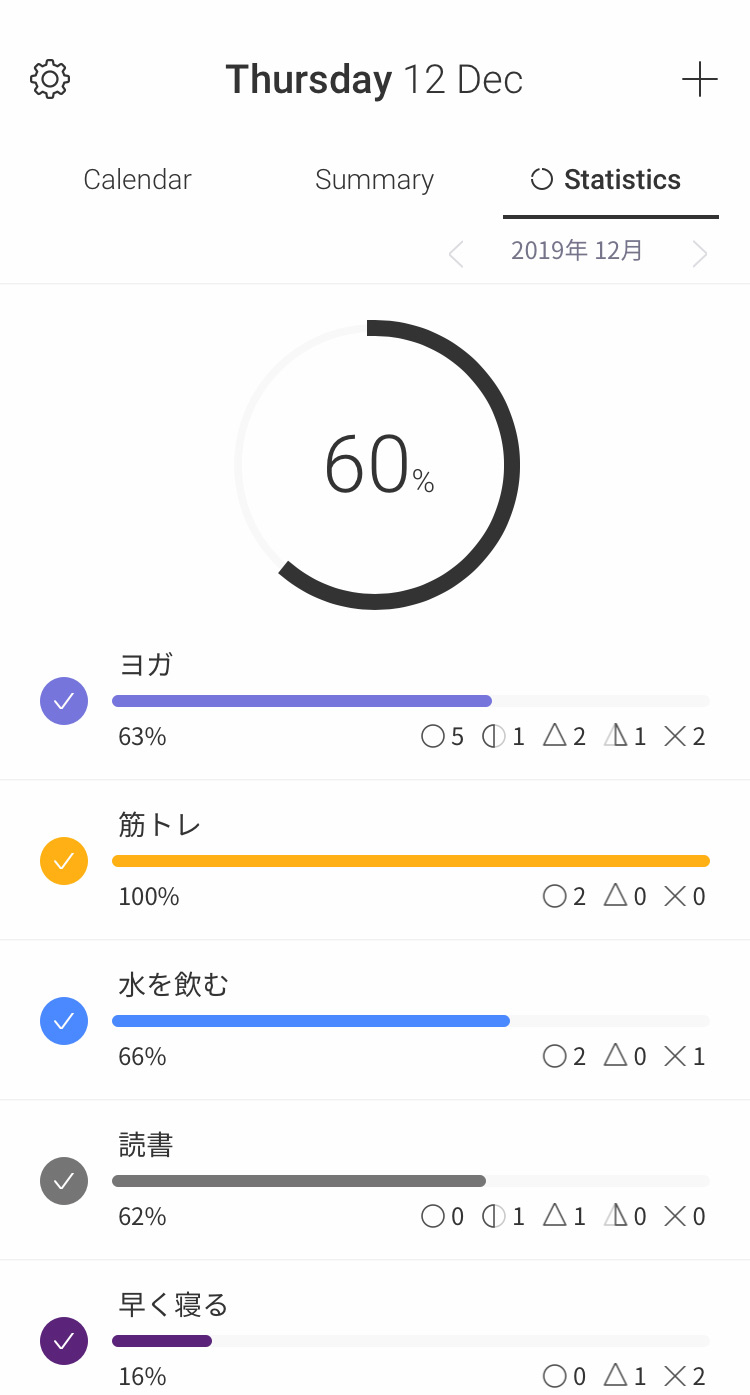The height and width of the screenshot is (1395, 750).
Task: Open the ヨガ habit statistics
Action: tap(375, 700)
